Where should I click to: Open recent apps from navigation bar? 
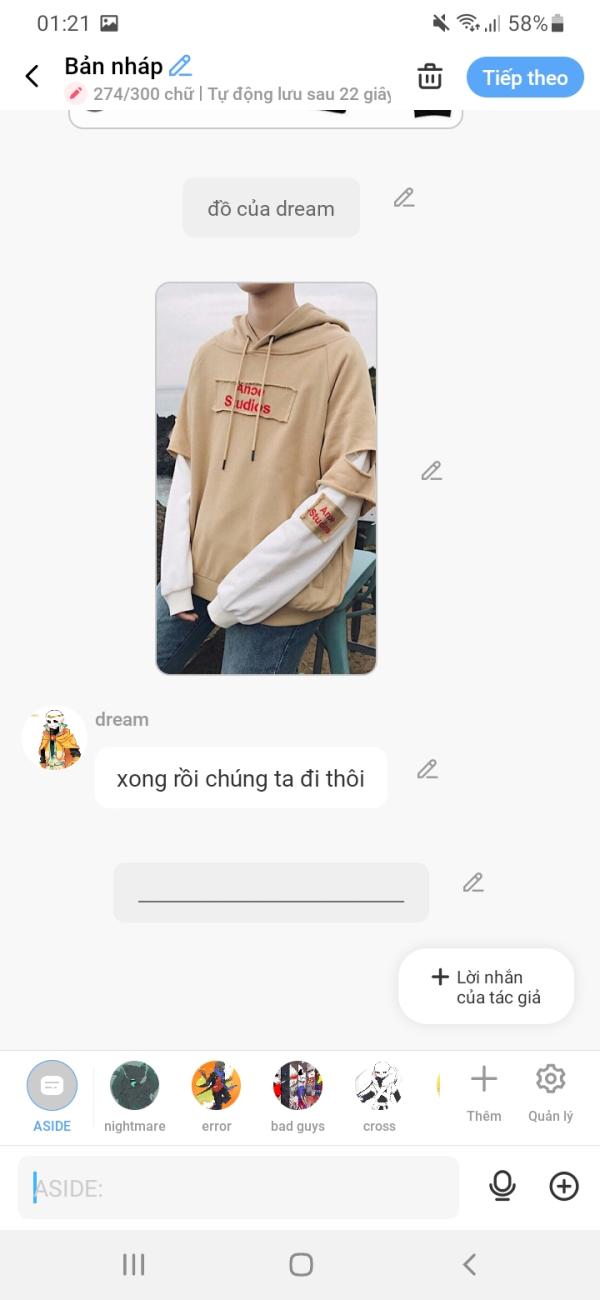(133, 1265)
